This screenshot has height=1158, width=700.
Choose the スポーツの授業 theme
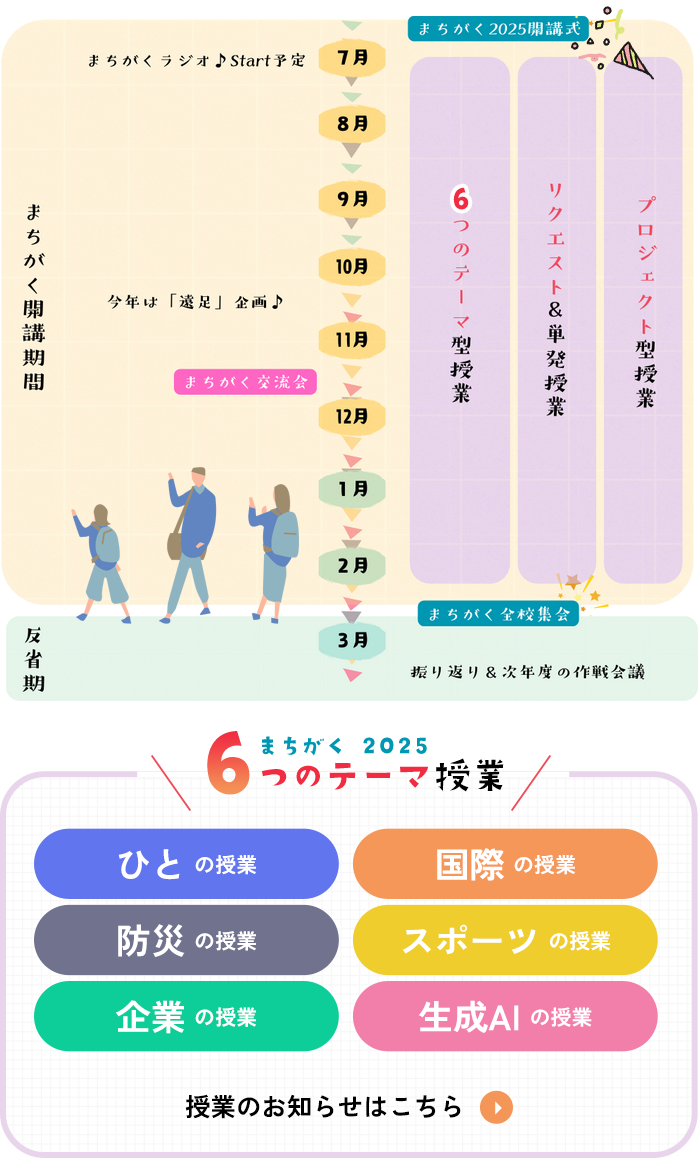(505, 940)
